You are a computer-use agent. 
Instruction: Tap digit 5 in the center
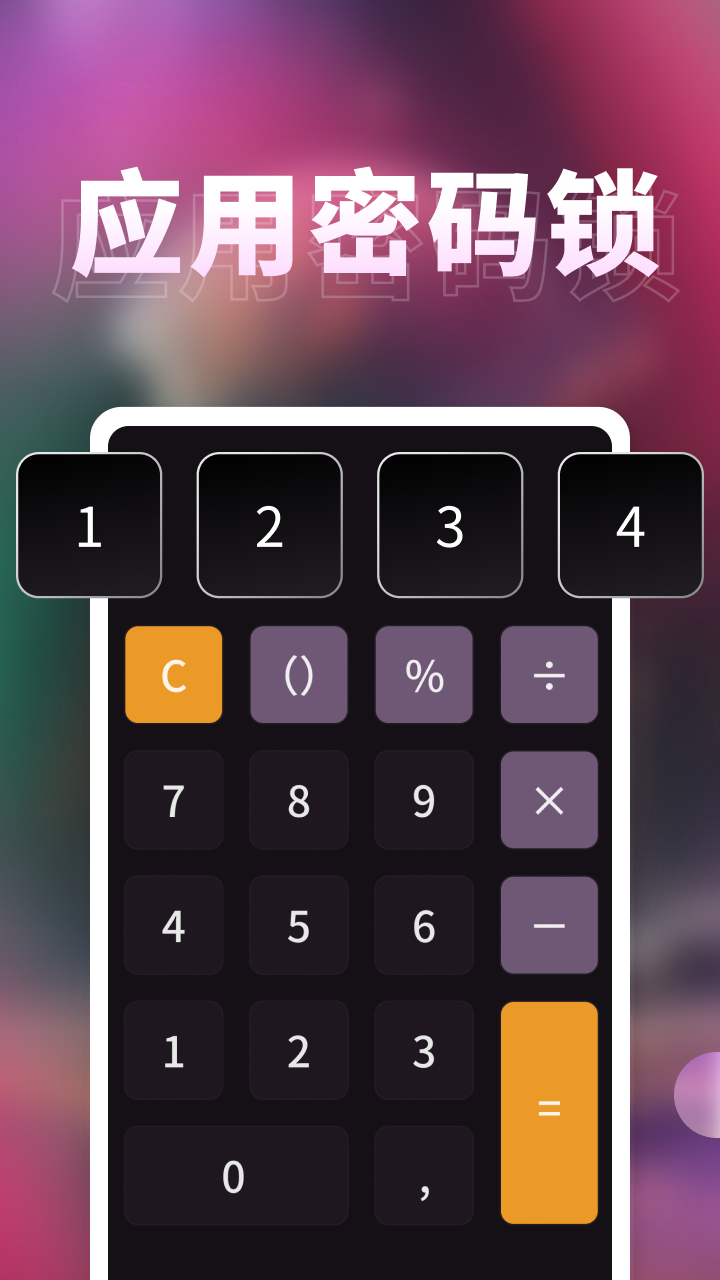(298, 925)
